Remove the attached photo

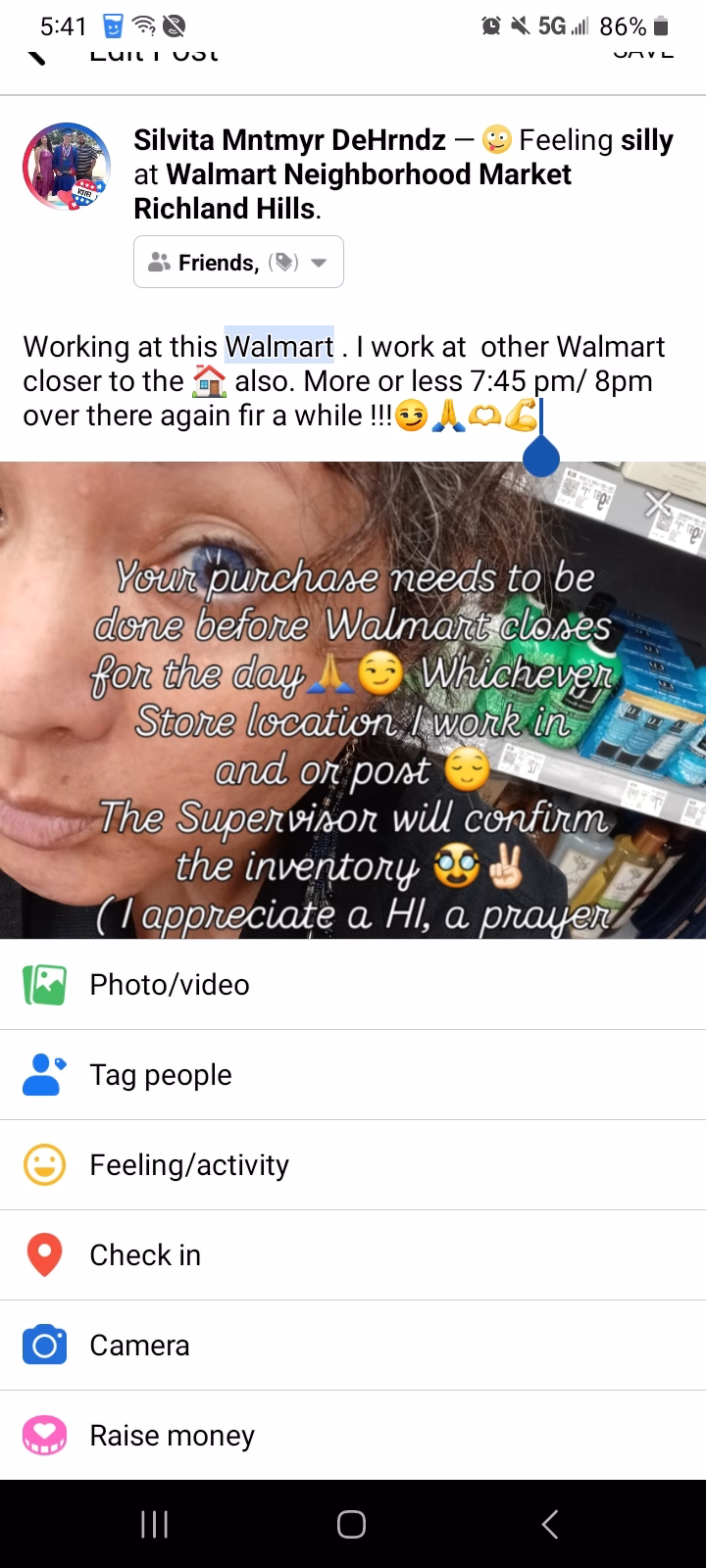pyautogui.click(x=659, y=505)
